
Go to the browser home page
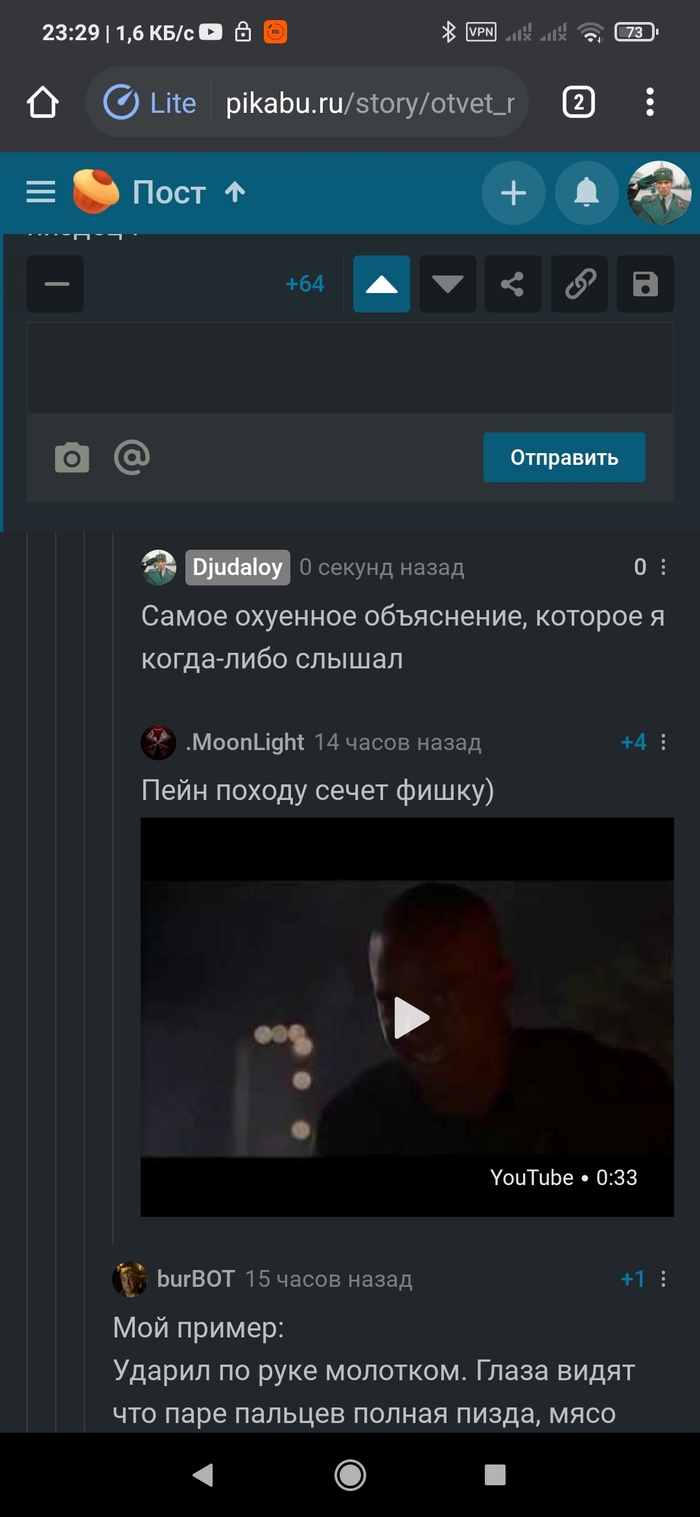pyautogui.click(x=42, y=102)
